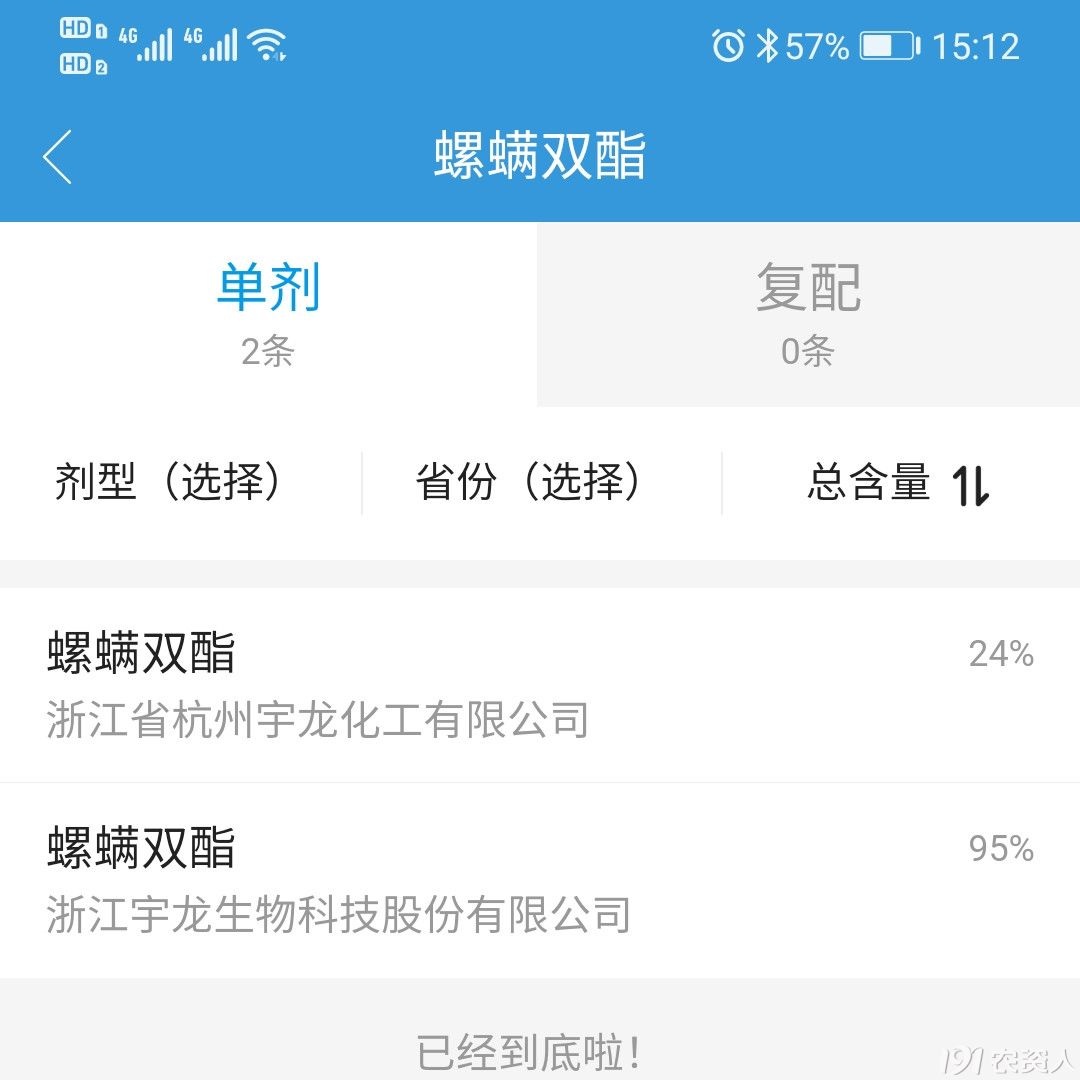The image size is (1080, 1080).
Task: Open the 95% 螺螨双酯 entry from 浙江宇龙生物科技股份有限公司
Action: [x=540, y=881]
